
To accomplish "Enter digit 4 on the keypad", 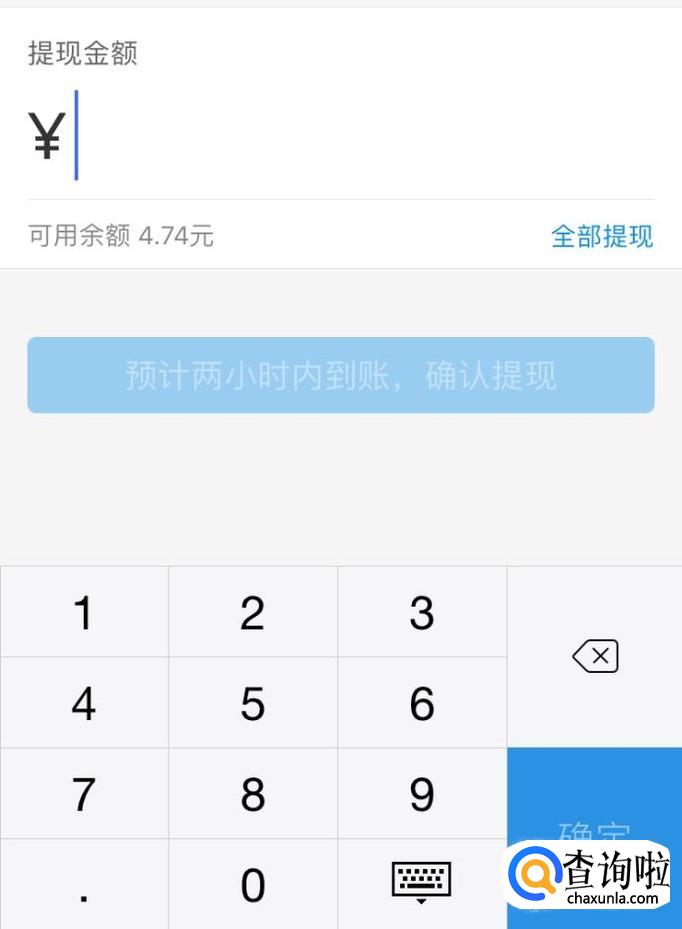I will pos(84,703).
